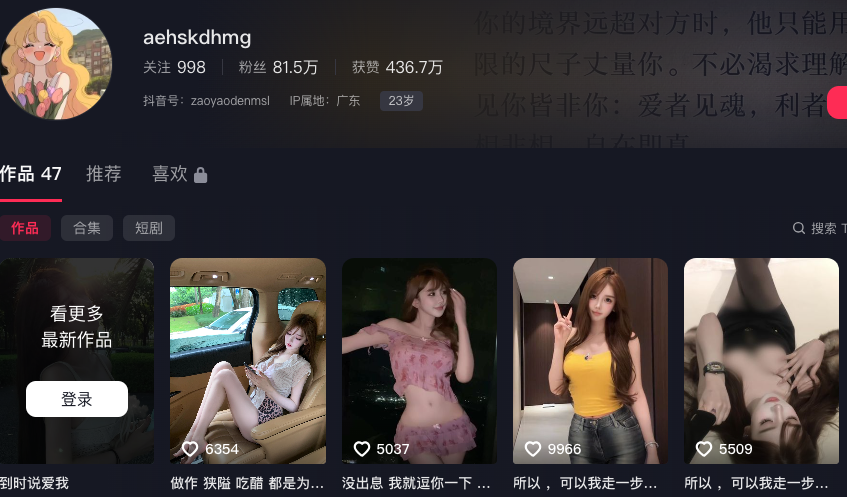
Task: Filter by 合集 chip
Action: (87, 228)
